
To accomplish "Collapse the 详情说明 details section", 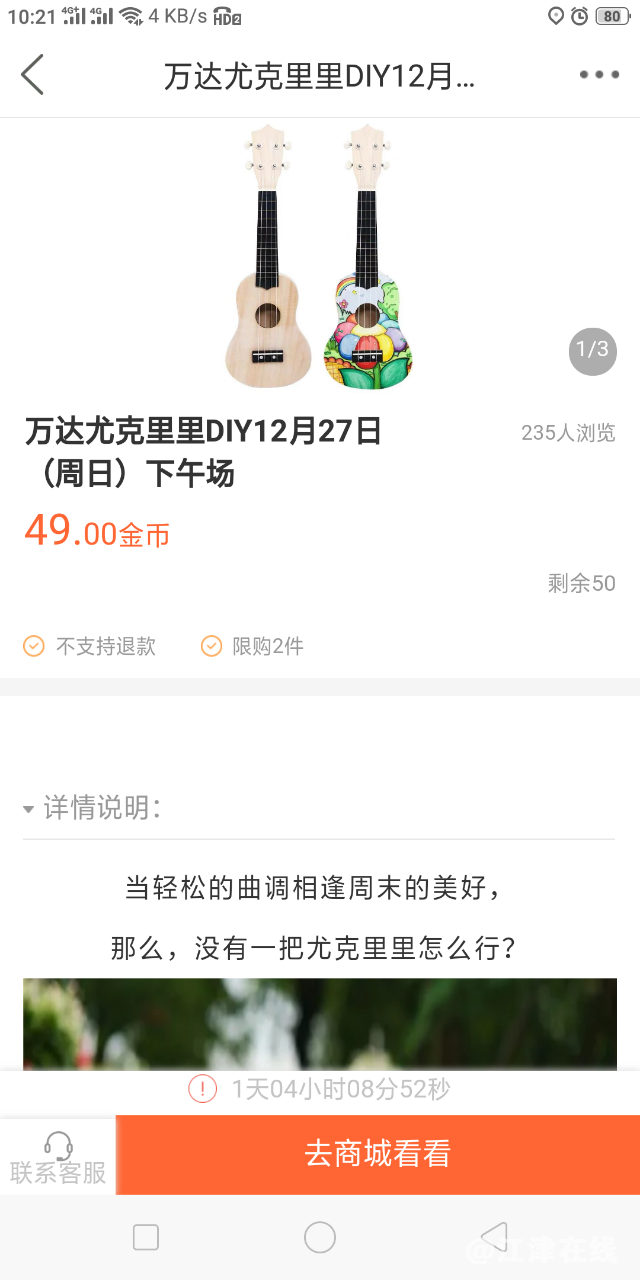I will point(92,808).
